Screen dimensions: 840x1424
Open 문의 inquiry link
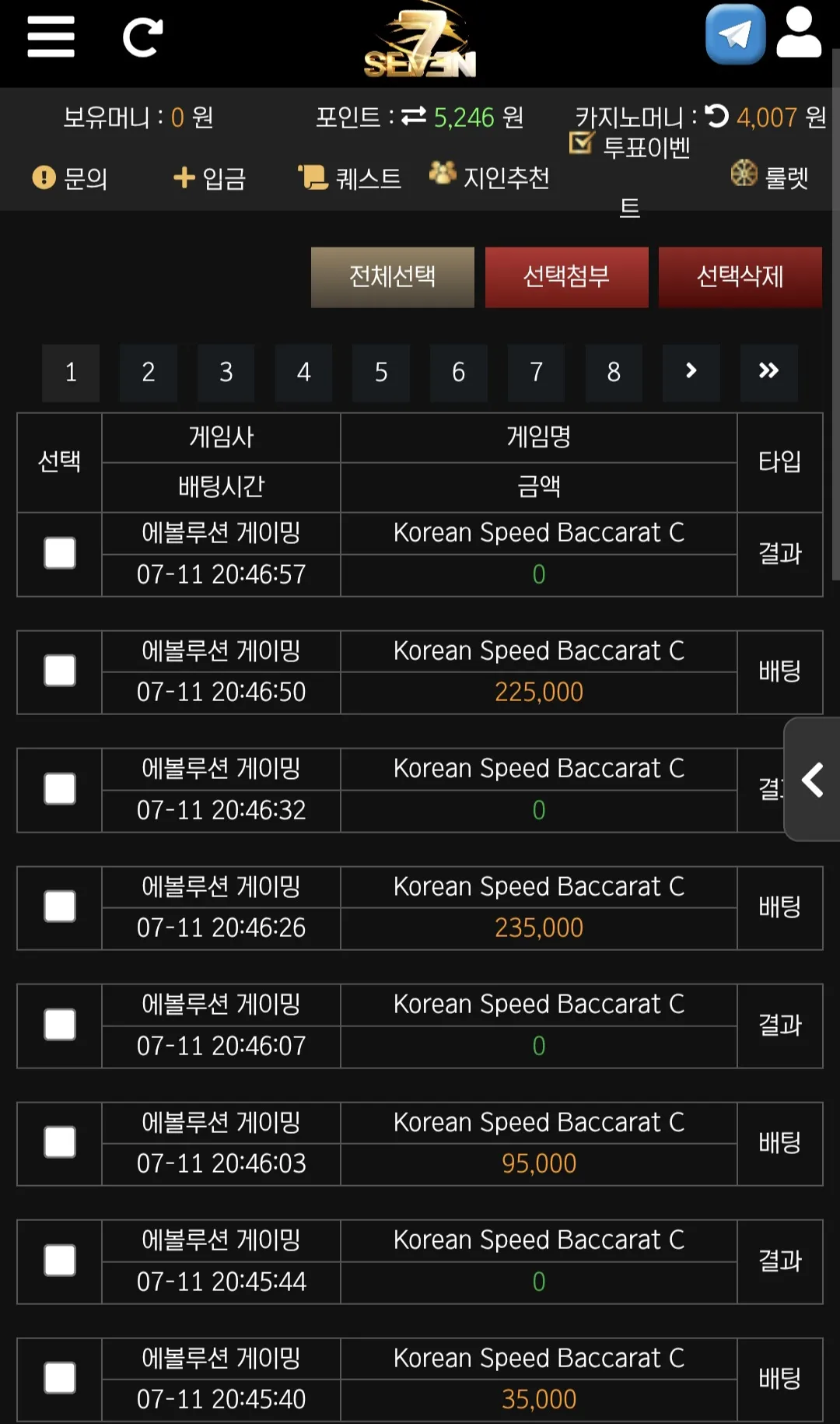click(70, 178)
